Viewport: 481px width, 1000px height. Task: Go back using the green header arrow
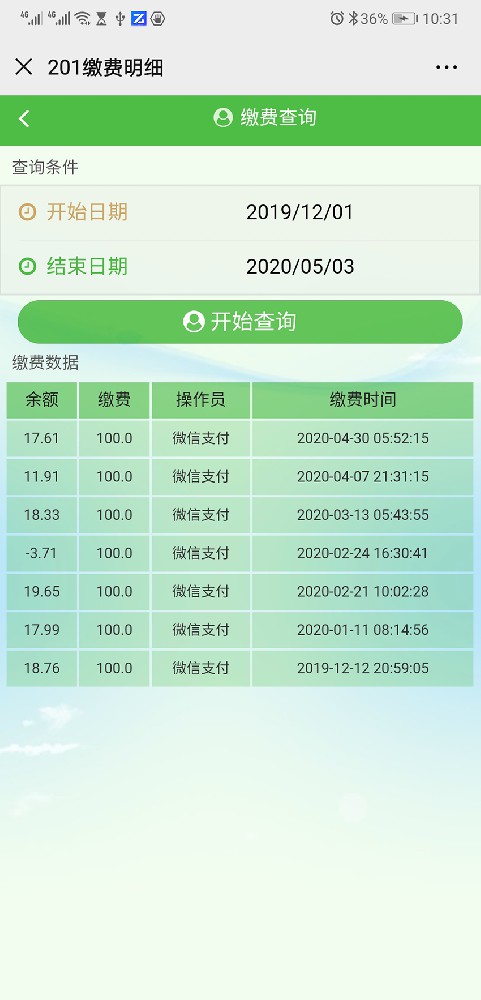24,119
